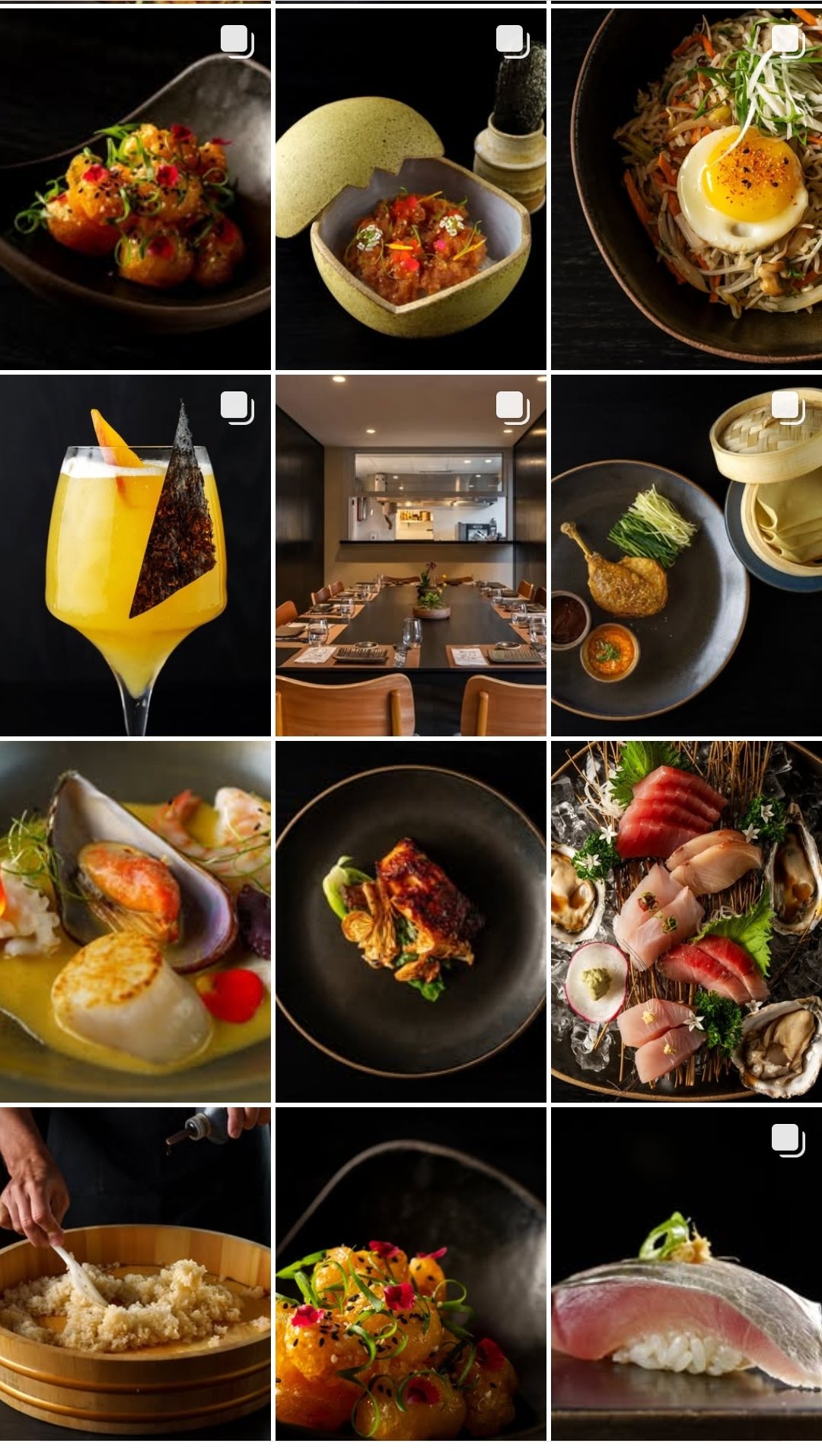Open the yellow cocktail with nori garnish post

[x=135, y=555]
